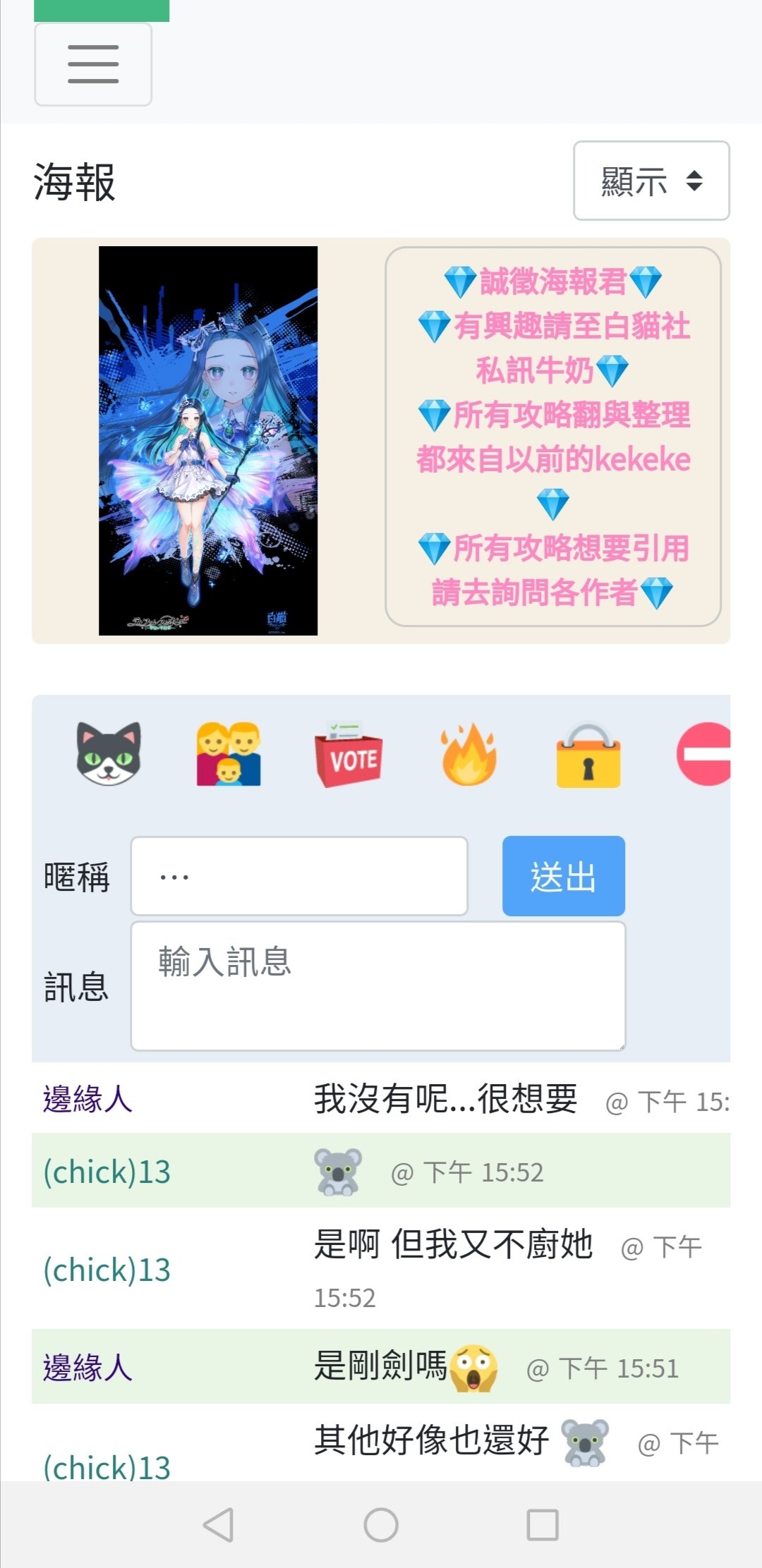Tap the 輸入訊息 message box
762x1568 pixels.
378,985
